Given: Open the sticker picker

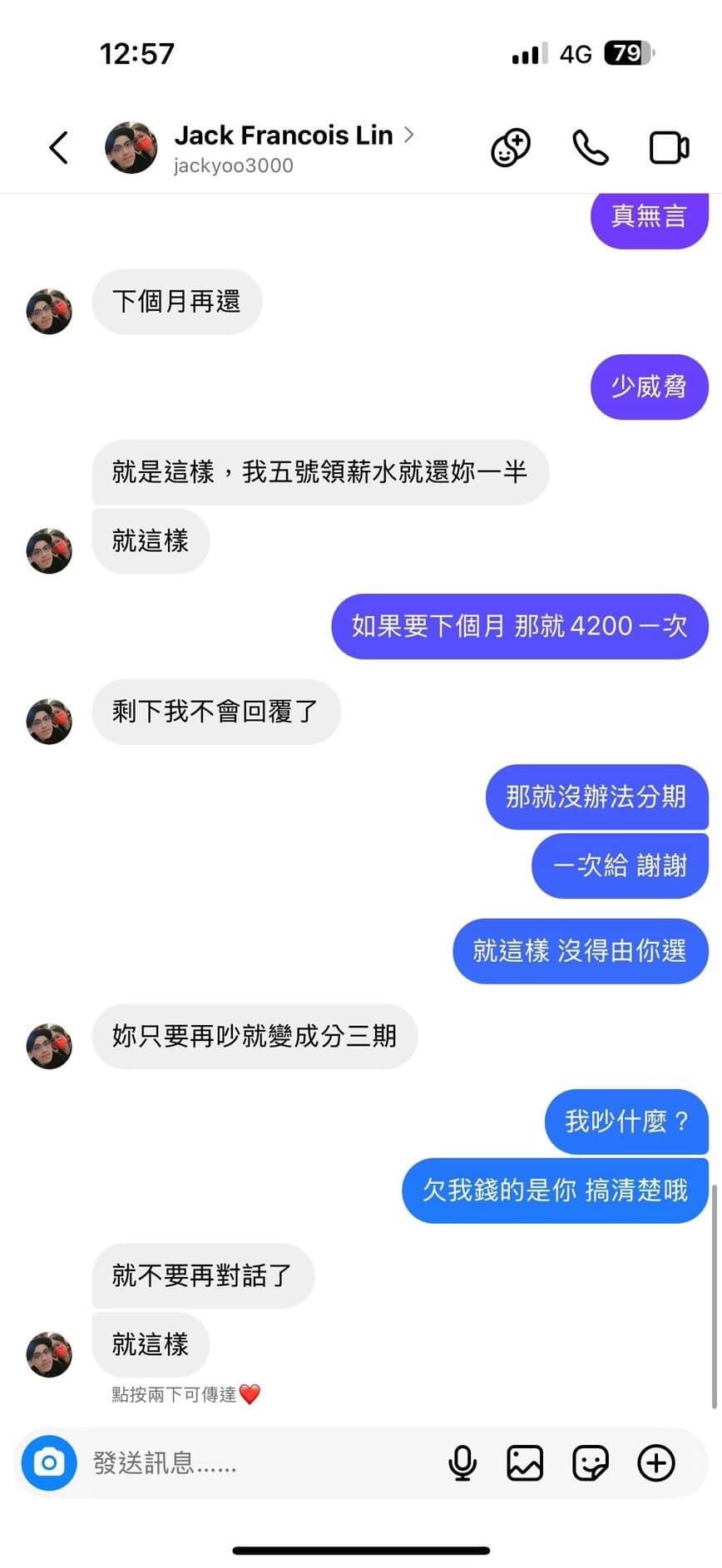Looking at the screenshot, I should [590, 1462].
